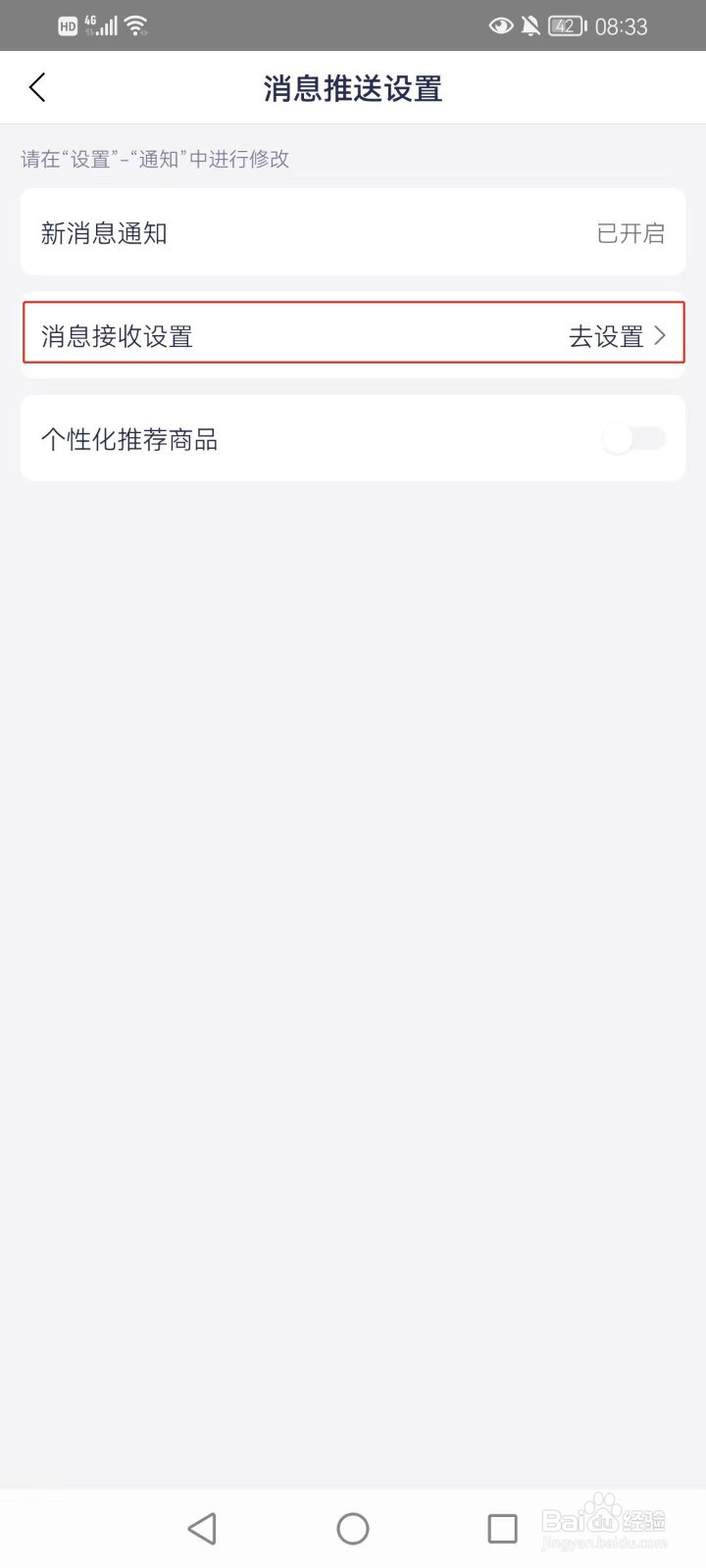Image resolution: width=706 pixels, height=1568 pixels.
Task: Tap the HD call icon in status bar
Action: pyautogui.click(x=67, y=25)
